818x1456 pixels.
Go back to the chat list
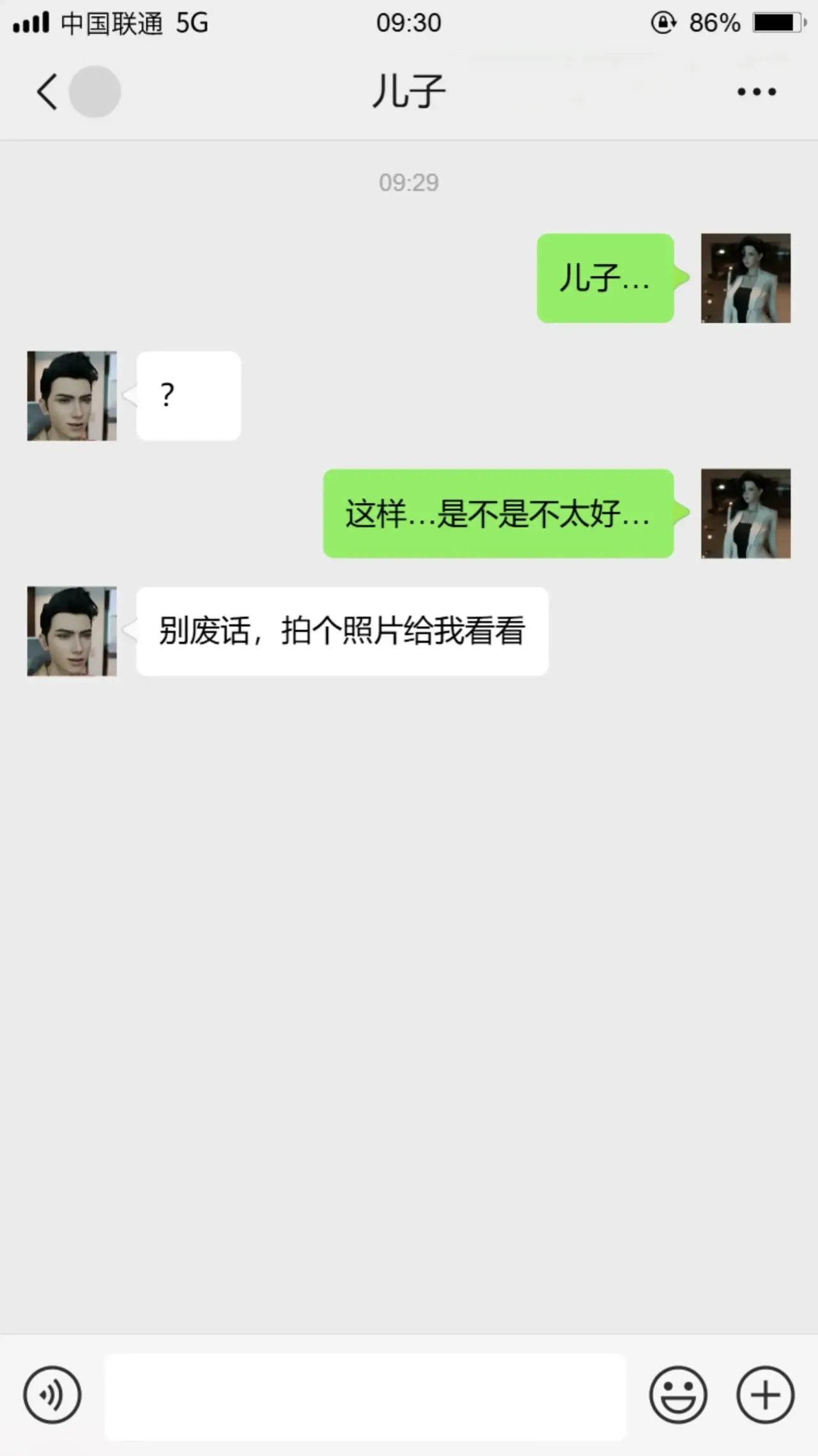(47, 91)
